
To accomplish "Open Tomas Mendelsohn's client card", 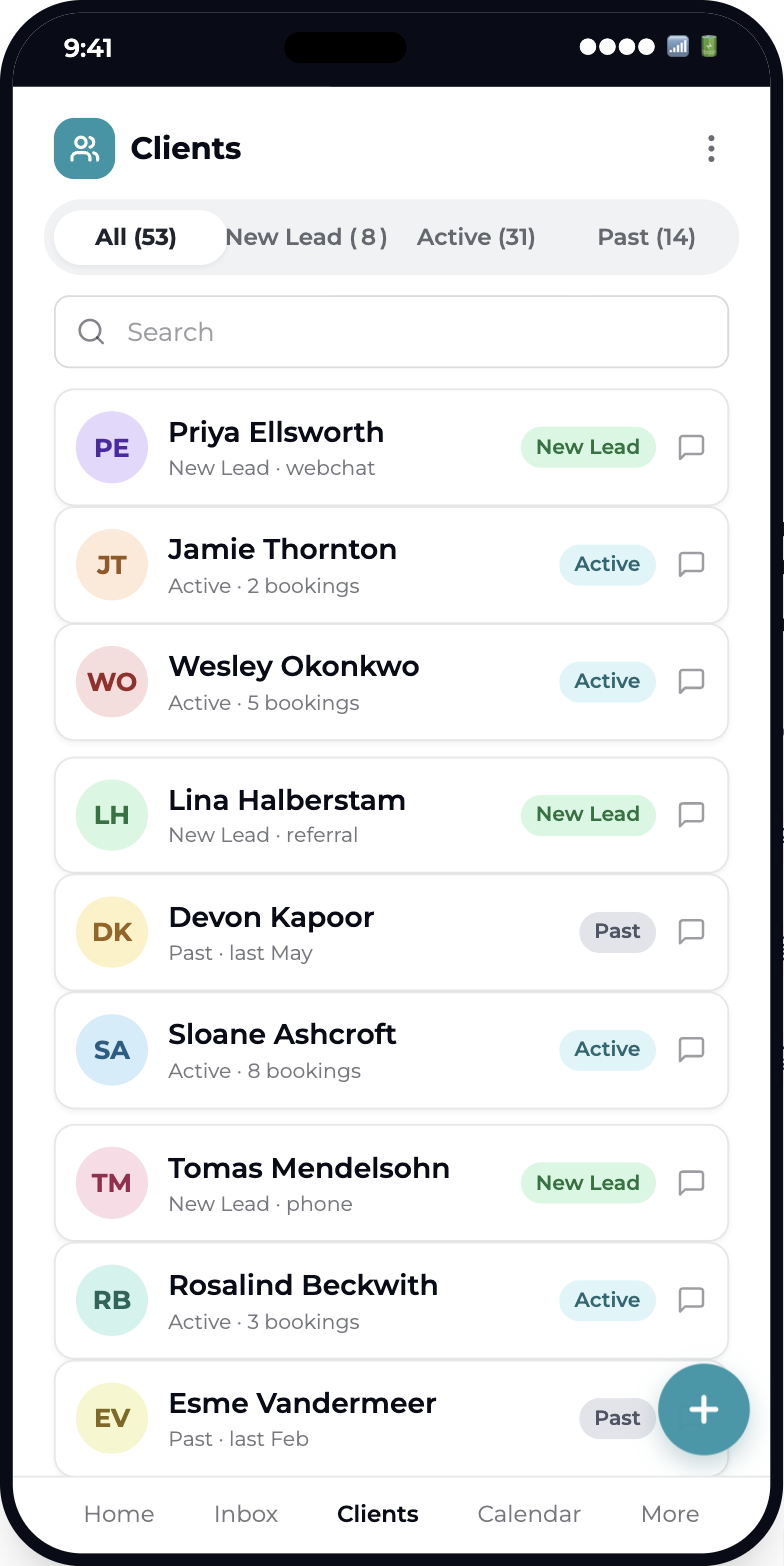I will pos(391,1183).
